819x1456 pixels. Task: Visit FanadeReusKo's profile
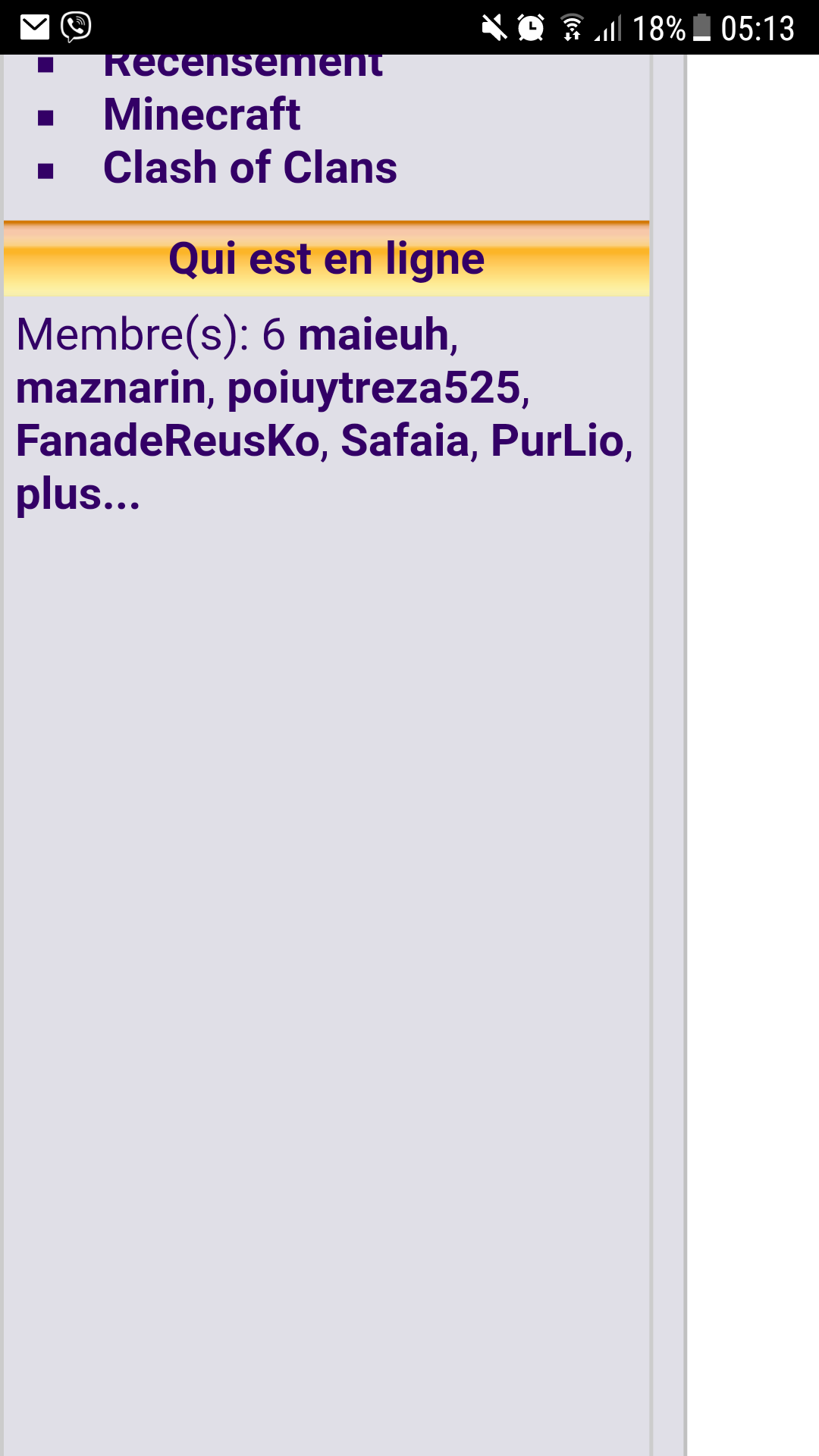(x=168, y=441)
